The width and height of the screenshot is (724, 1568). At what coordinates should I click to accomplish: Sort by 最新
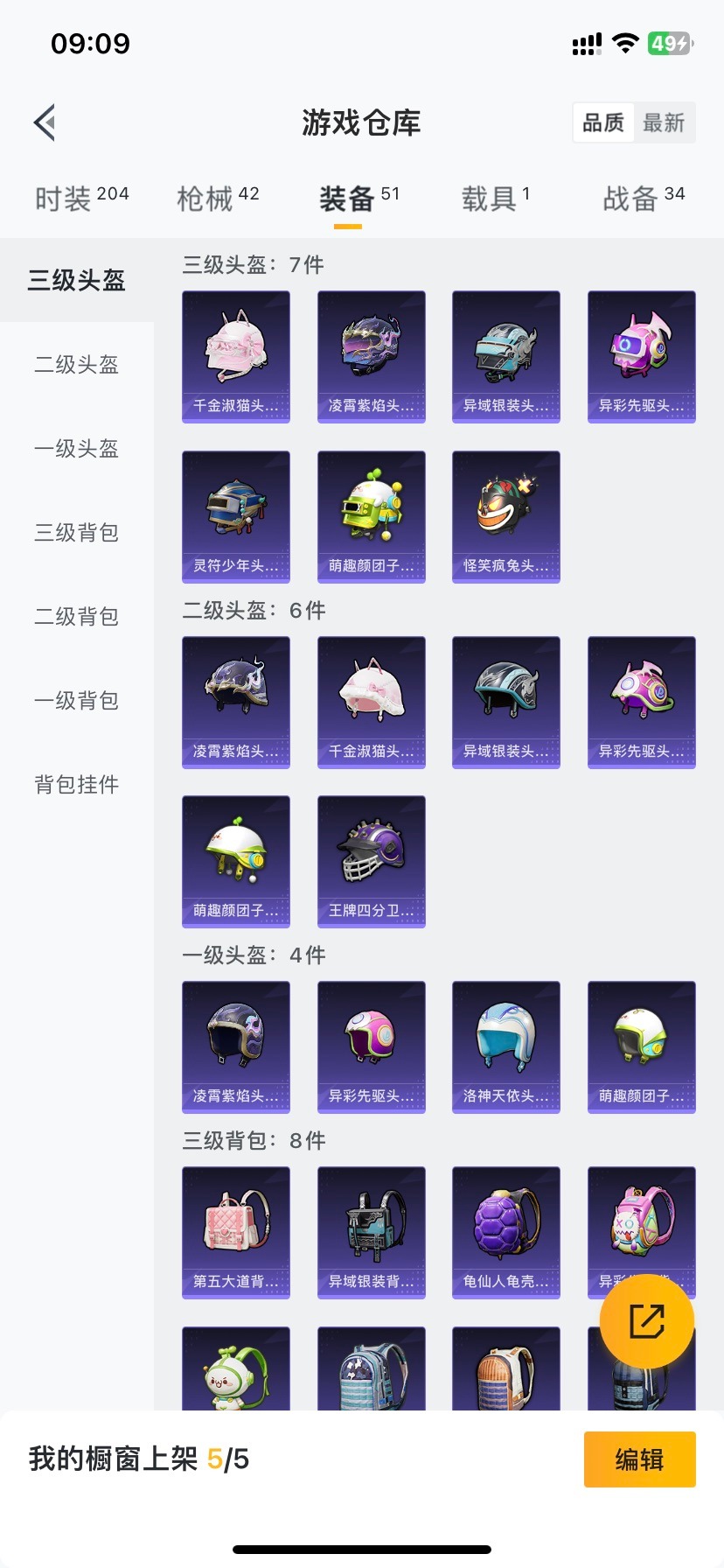[664, 122]
